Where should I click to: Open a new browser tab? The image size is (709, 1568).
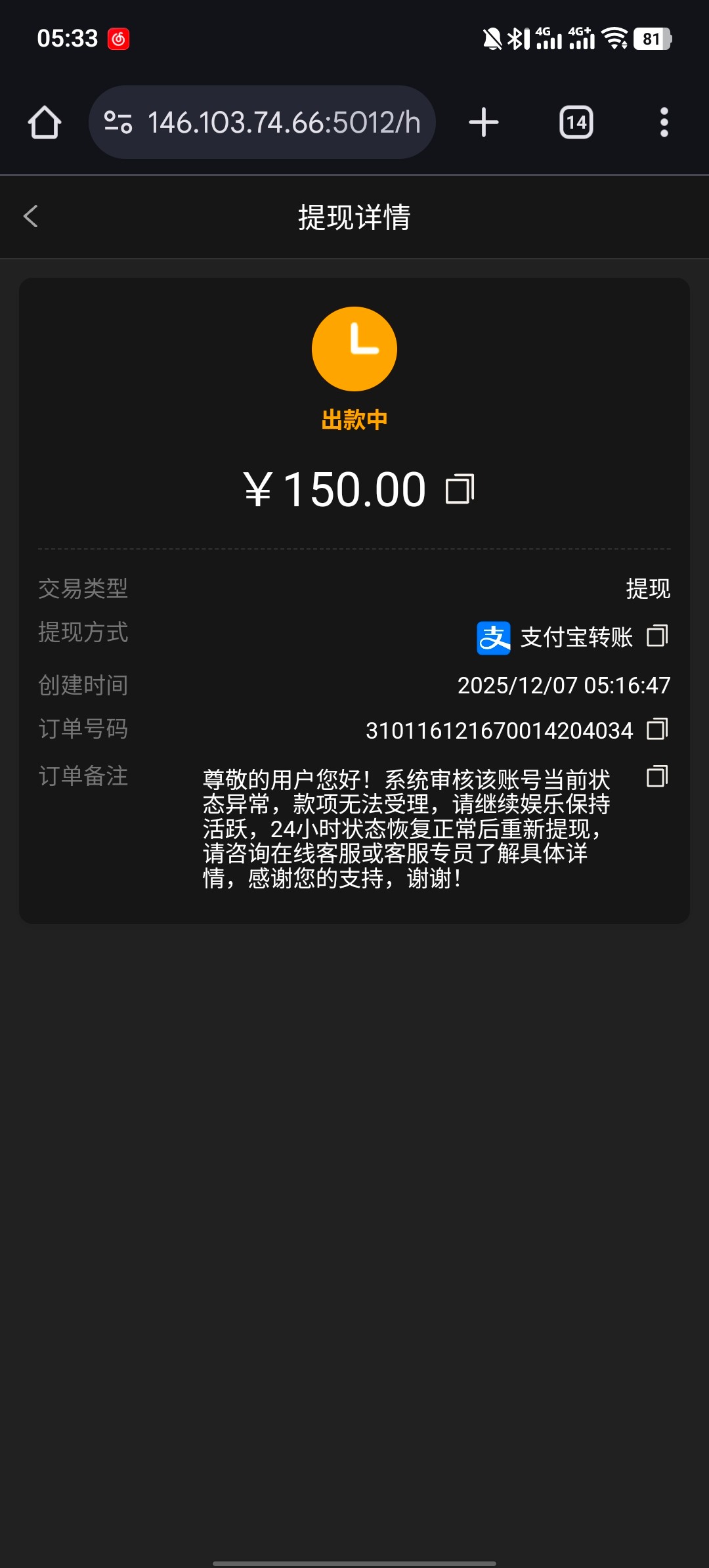(484, 123)
